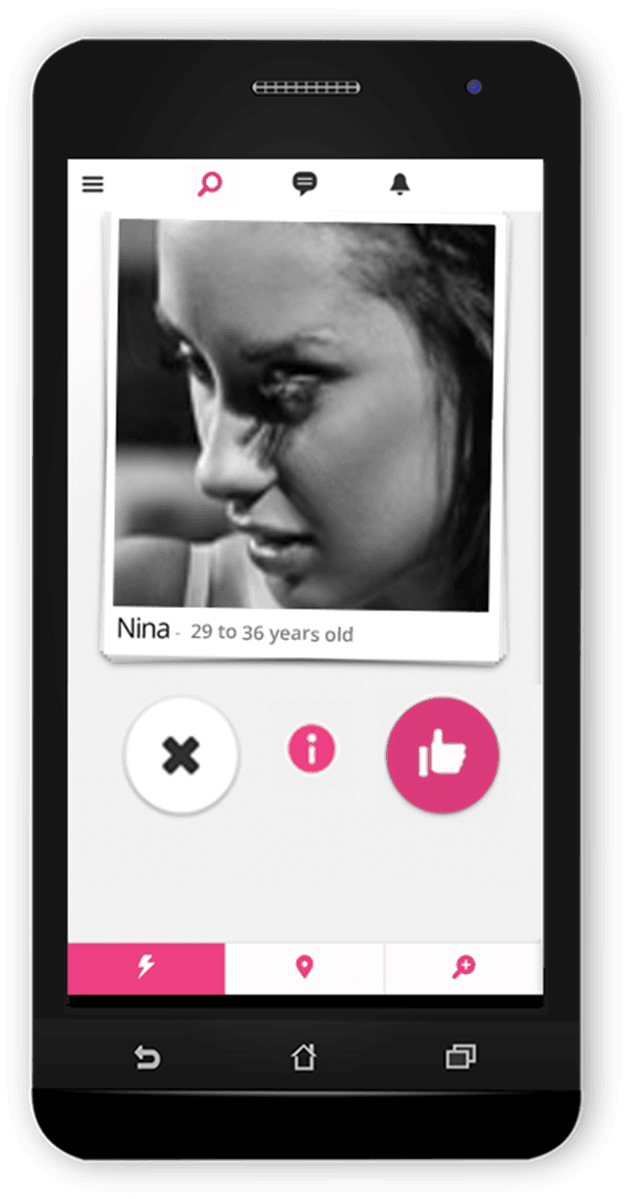
Task: Like Nina with the thumbs-up button
Action: pos(443,755)
